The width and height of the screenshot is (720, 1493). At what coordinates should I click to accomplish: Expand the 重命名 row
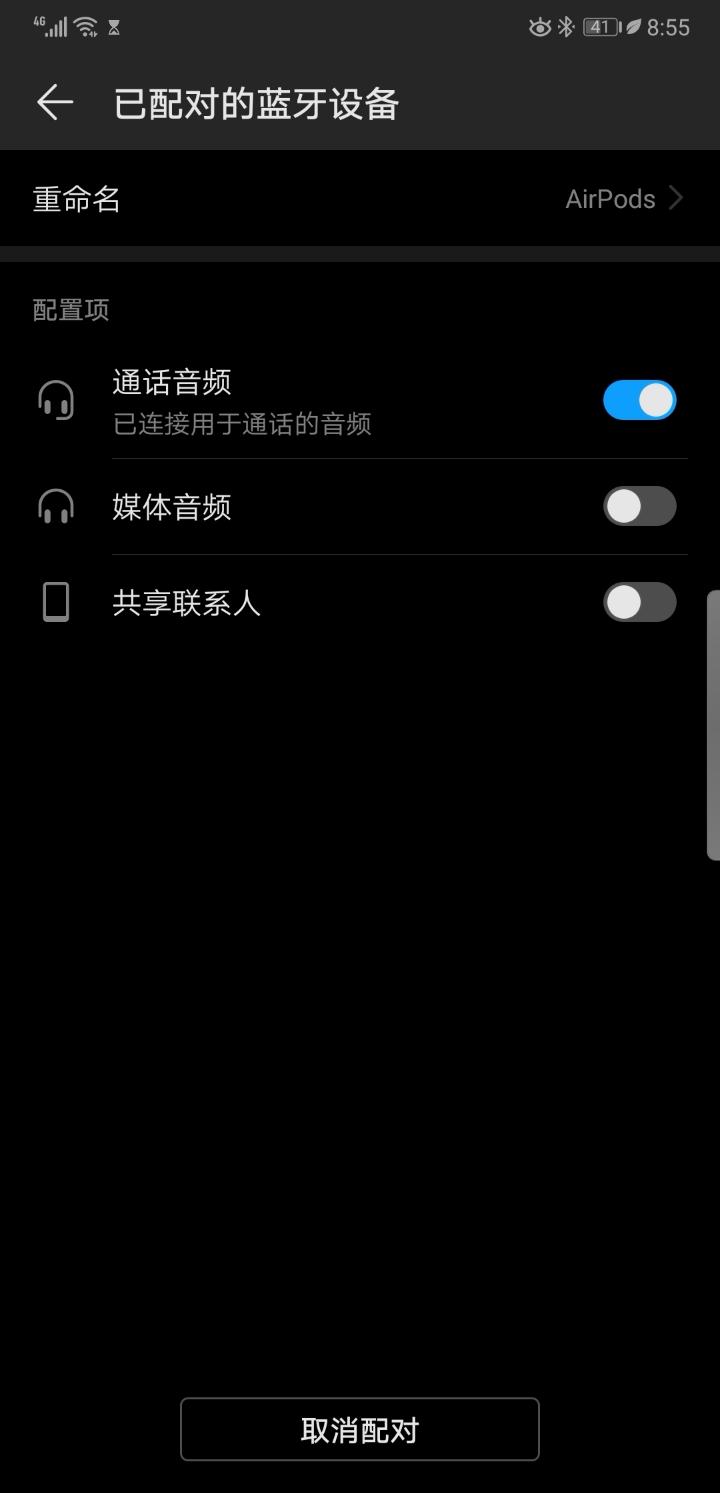[x=360, y=198]
